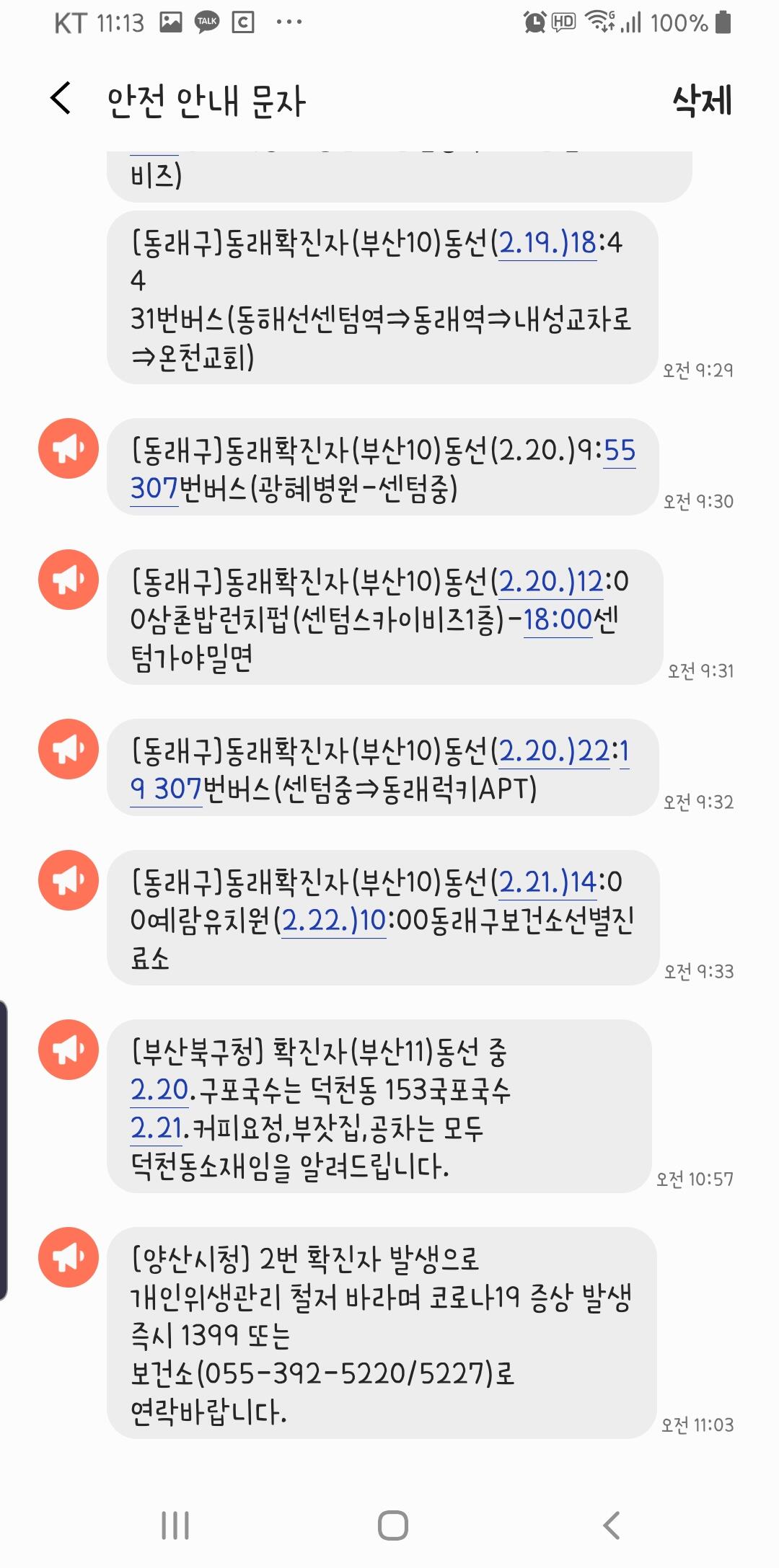Tap the 18:00 link before 센텀가야밀면
The height and width of the screenshot is (1568, 779).
(x=558, y=619)
